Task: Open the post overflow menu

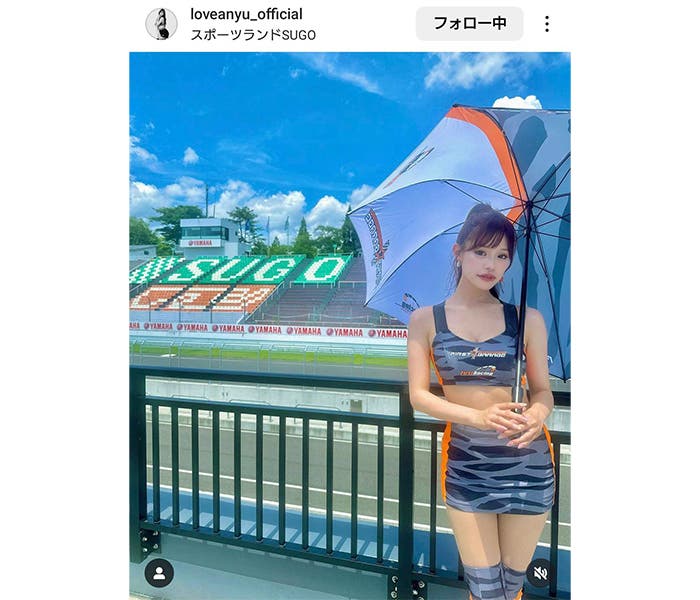Action: (x=546, y=23)
